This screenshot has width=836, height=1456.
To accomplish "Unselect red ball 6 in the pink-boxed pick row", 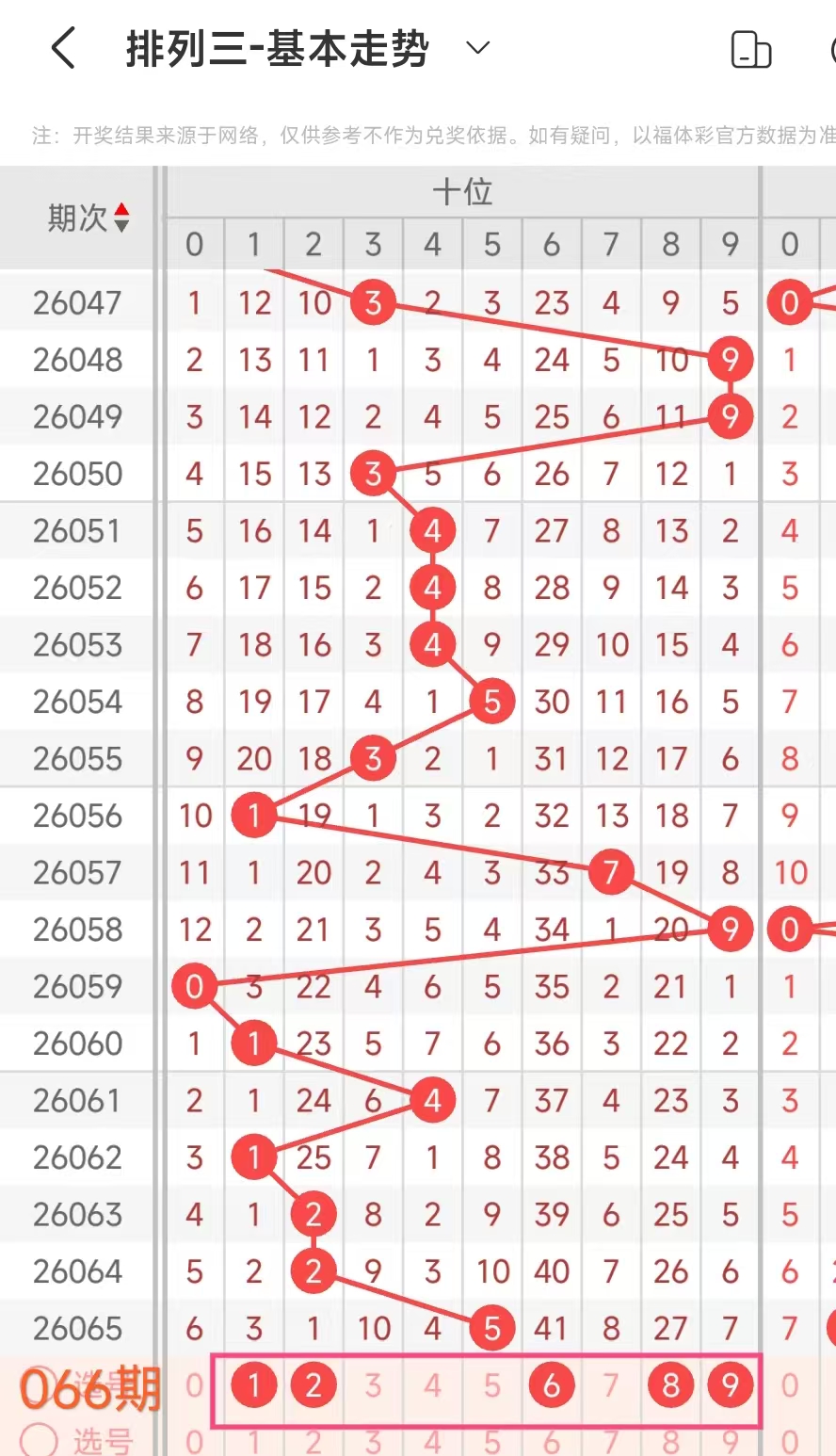I will (552, 1385).
